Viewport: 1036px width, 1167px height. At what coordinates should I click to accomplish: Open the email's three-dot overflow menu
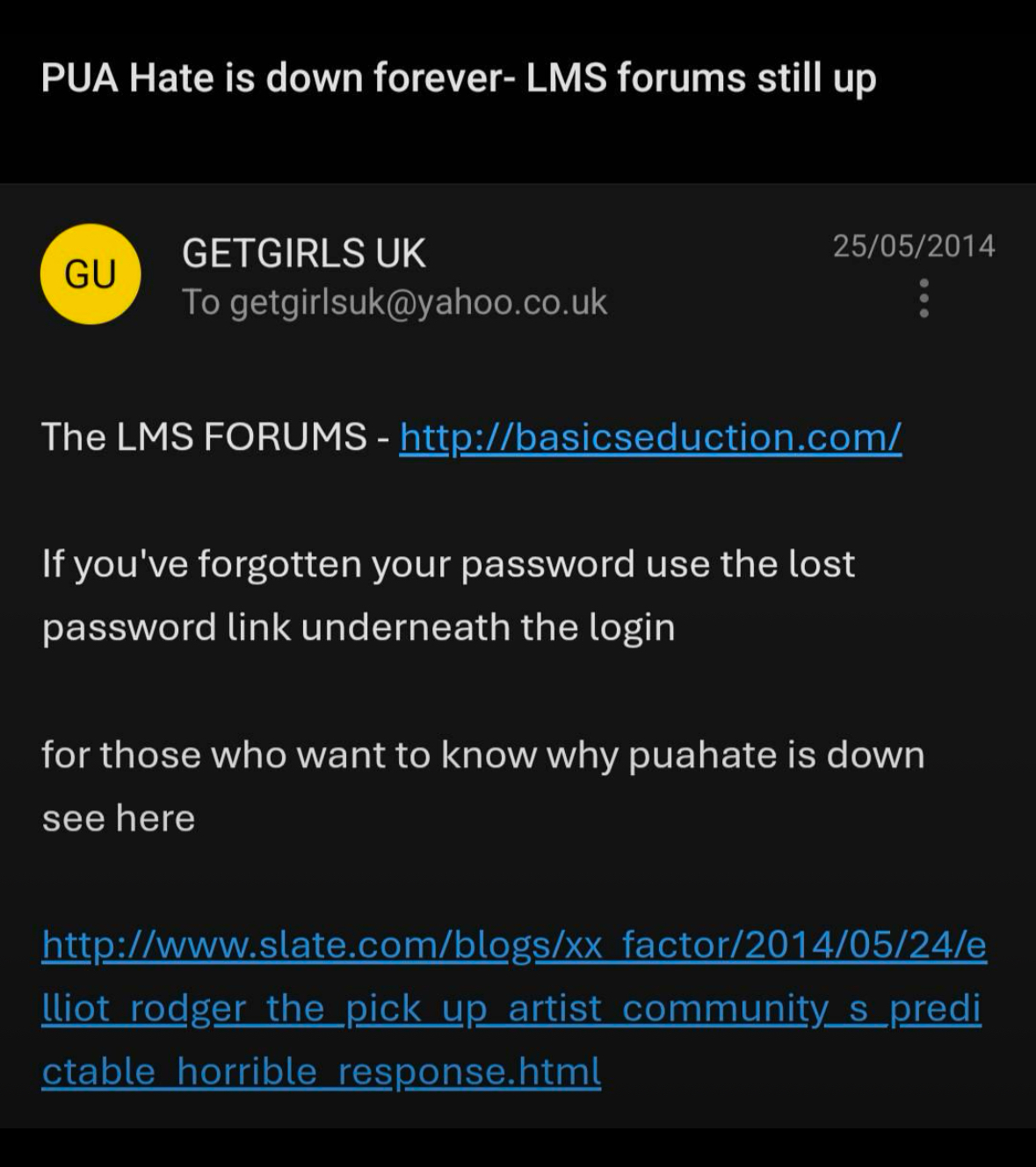tap(924, 299)
